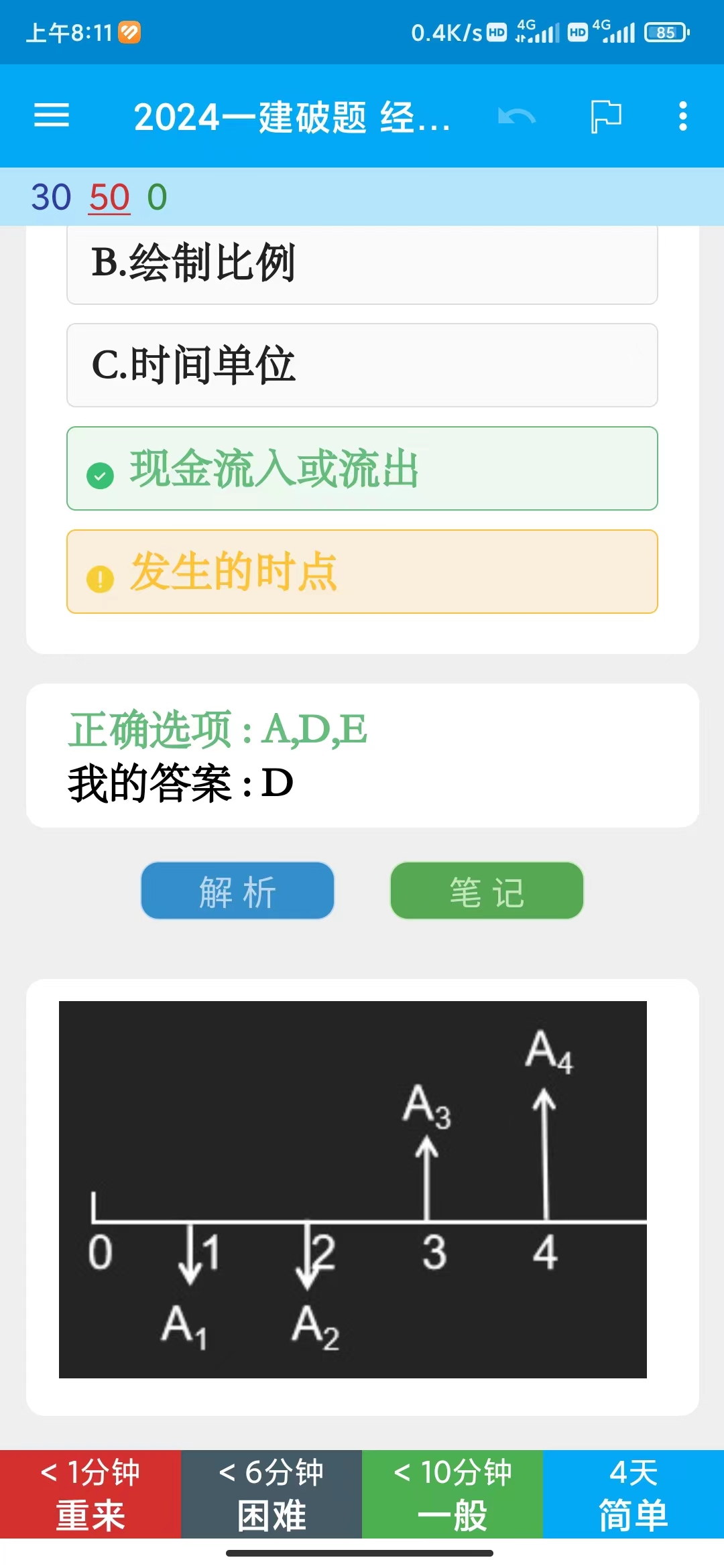The width and height of the screenshot is (724, 1568).
Task: Undo the last answer action
Action: 516,117
